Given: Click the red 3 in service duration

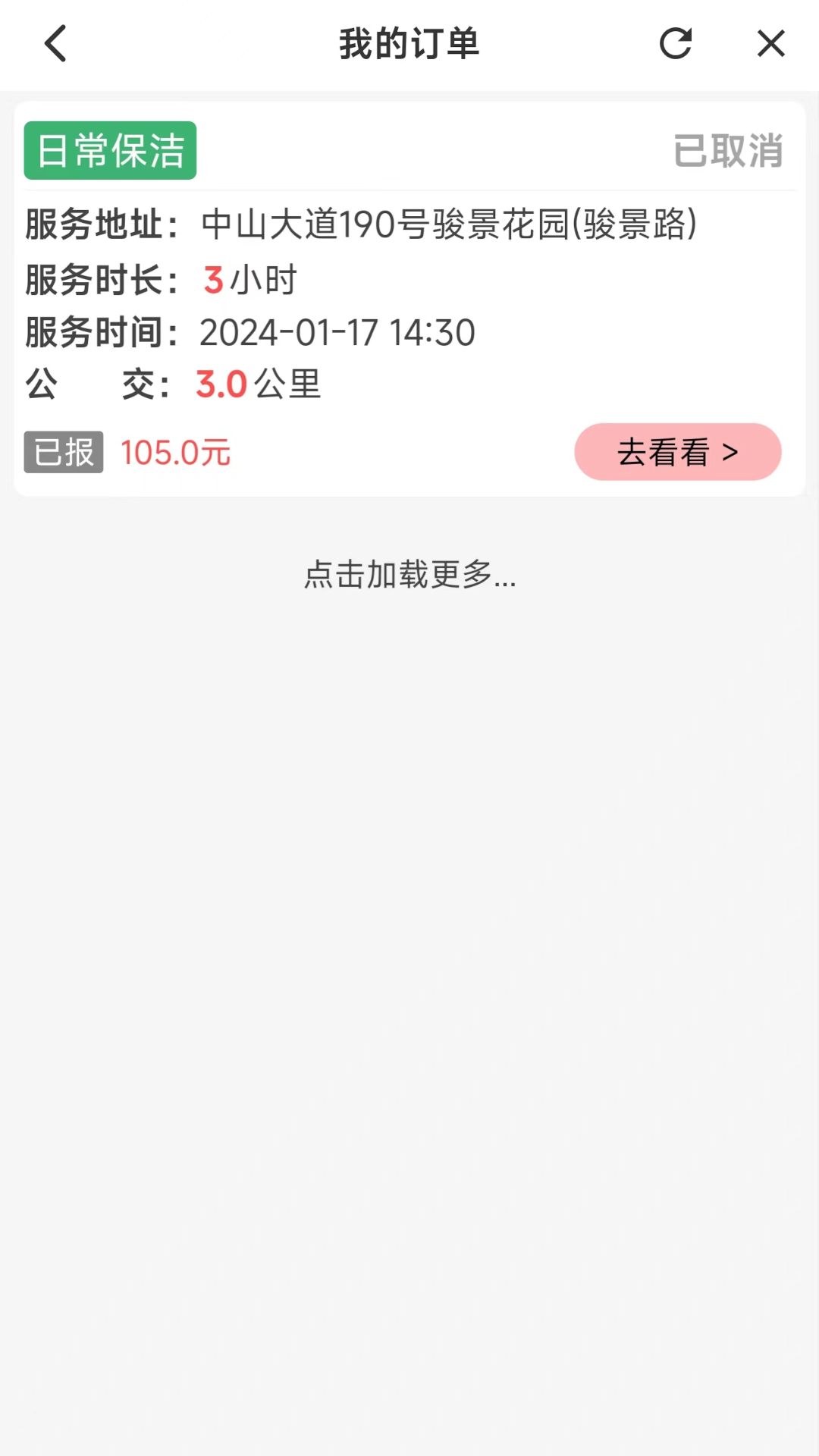Looking at the screenshot, I should pyautogui.click(x=212, y=279).
